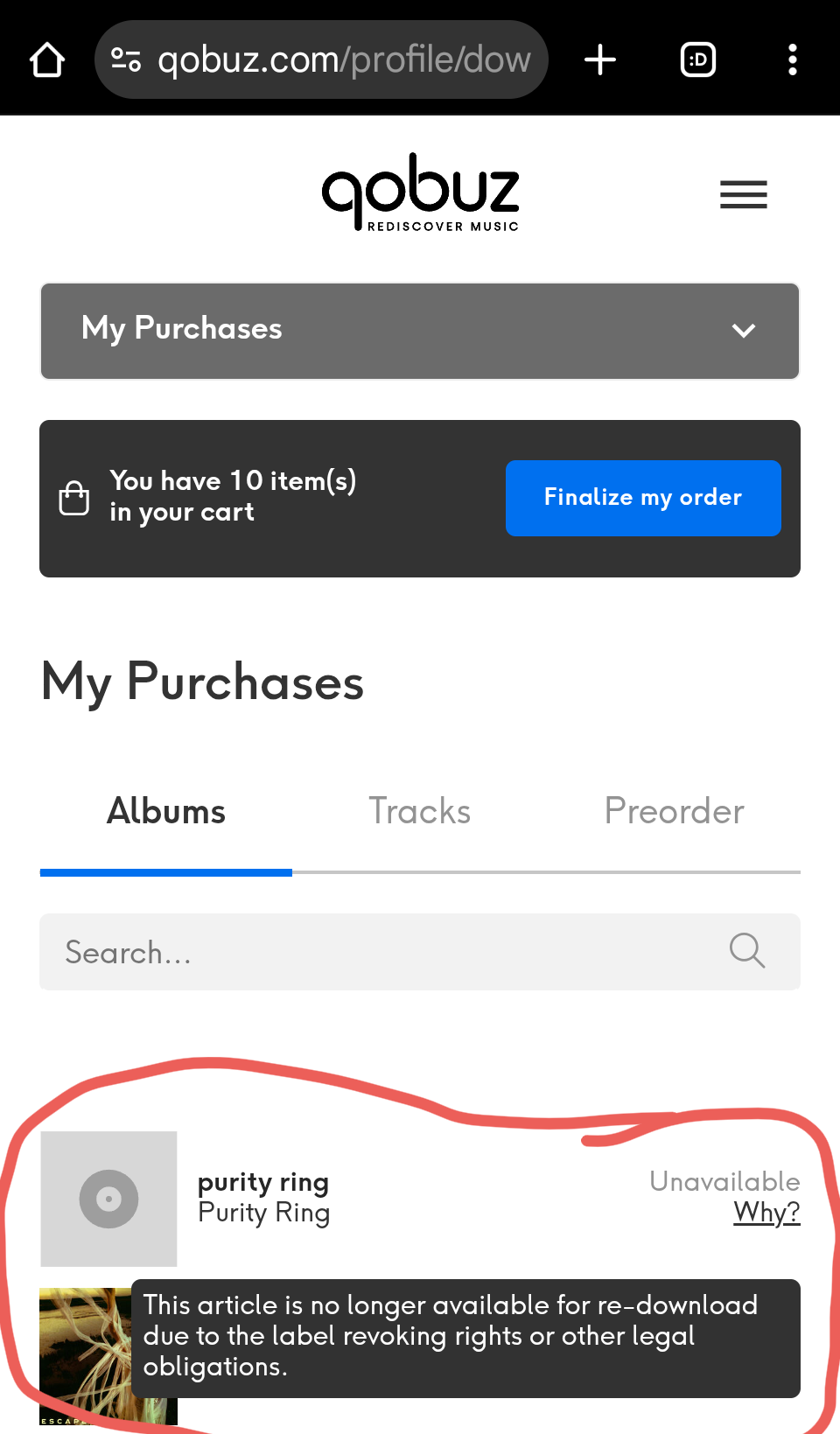Image resolution: width=840 pixels, height=1434 pixels.
Task: Show the open tabs switcher
Action: 697,60
